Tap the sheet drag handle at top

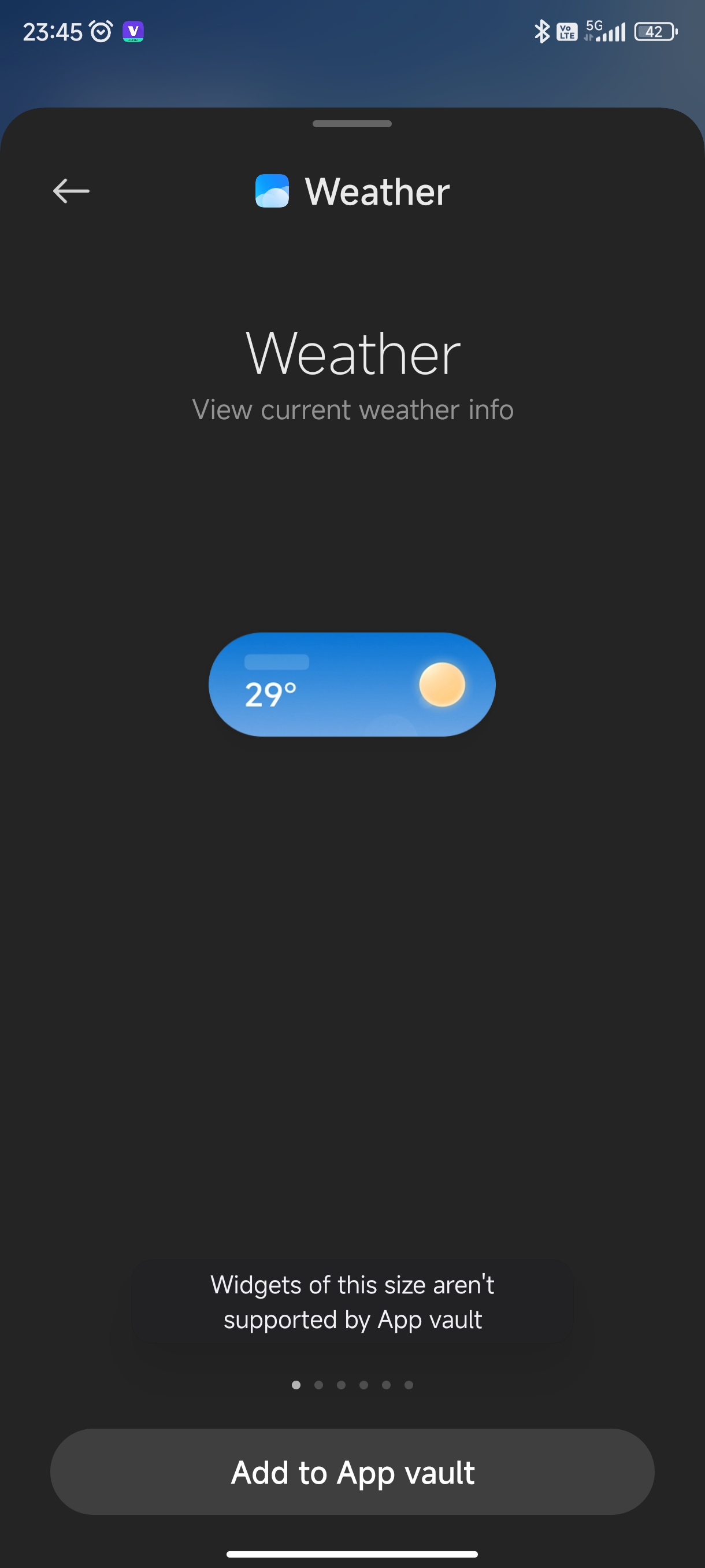tap(352, 124)
